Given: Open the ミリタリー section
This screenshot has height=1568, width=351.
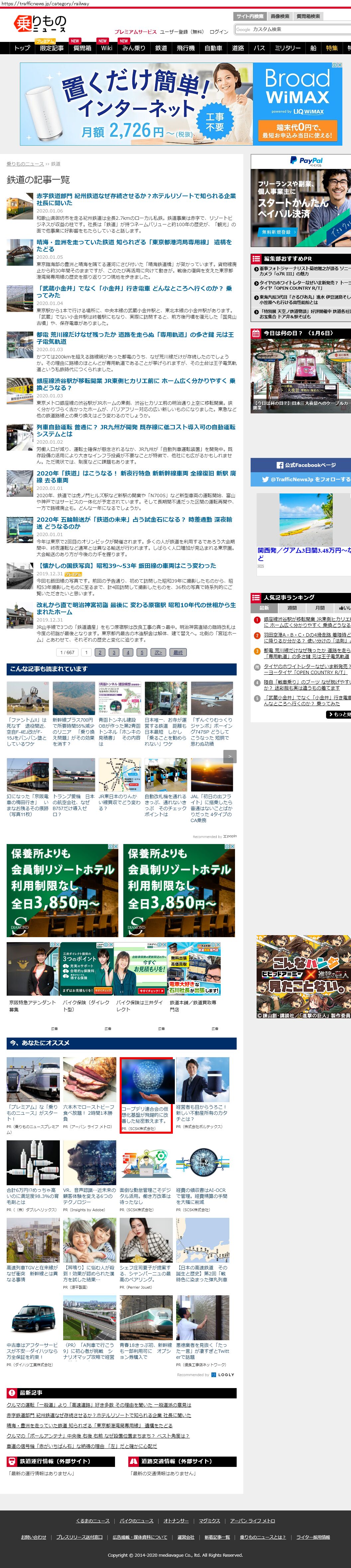Looking at the screenshot, I should [x=287, y=48].
